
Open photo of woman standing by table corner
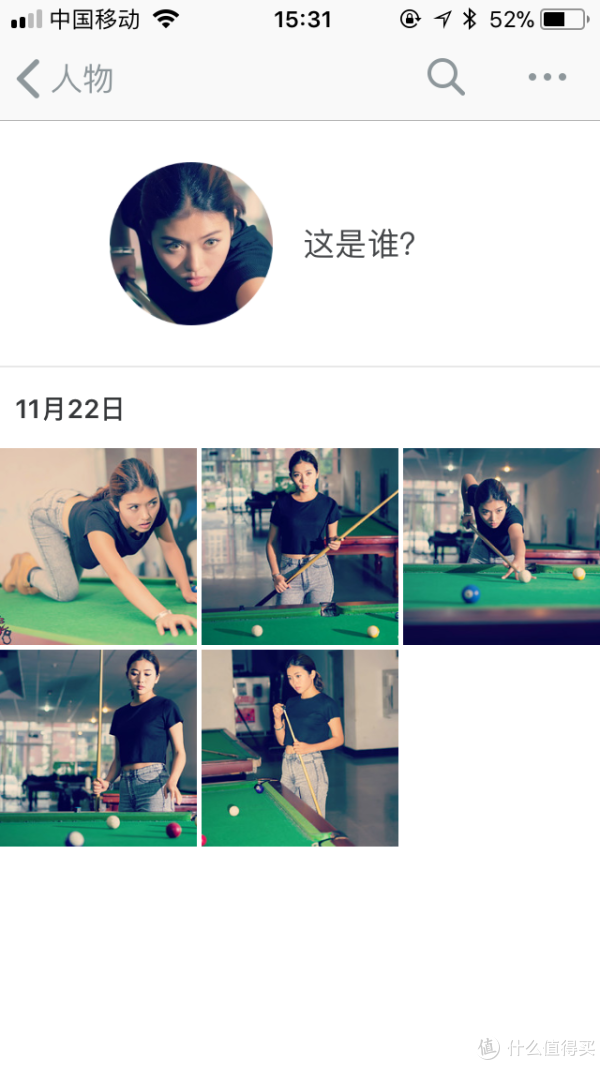(300, 748)
